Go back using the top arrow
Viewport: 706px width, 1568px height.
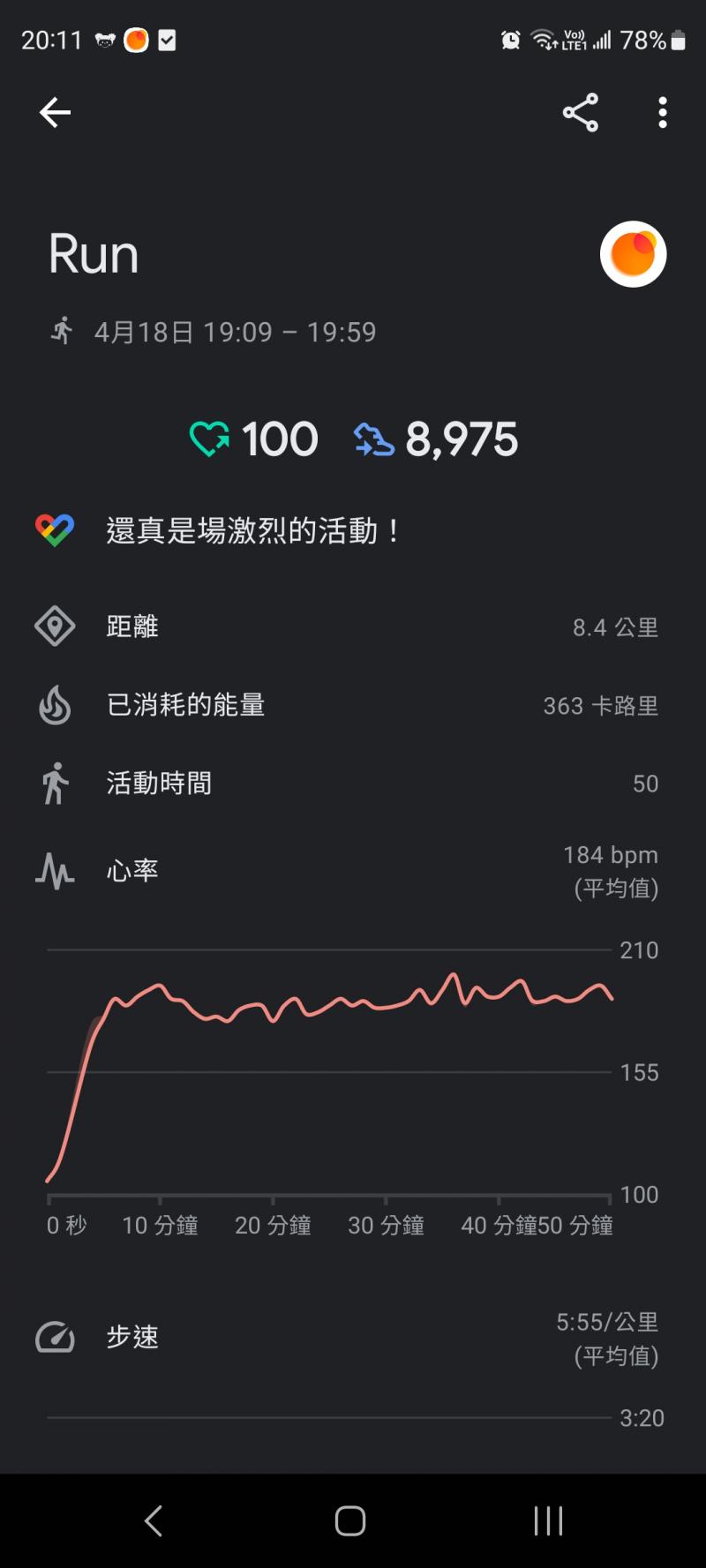tap(55, 113)
